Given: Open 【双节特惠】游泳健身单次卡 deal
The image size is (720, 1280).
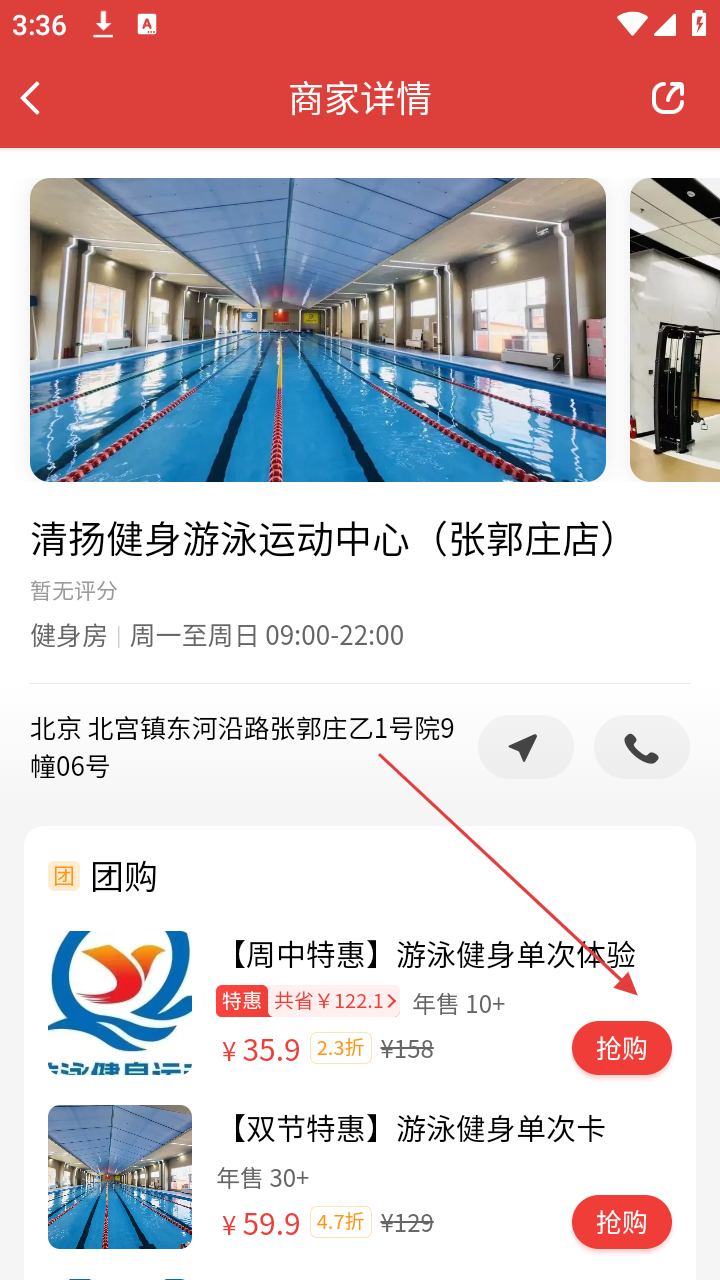Looking at the screenshot, I should pos(412,1129).
